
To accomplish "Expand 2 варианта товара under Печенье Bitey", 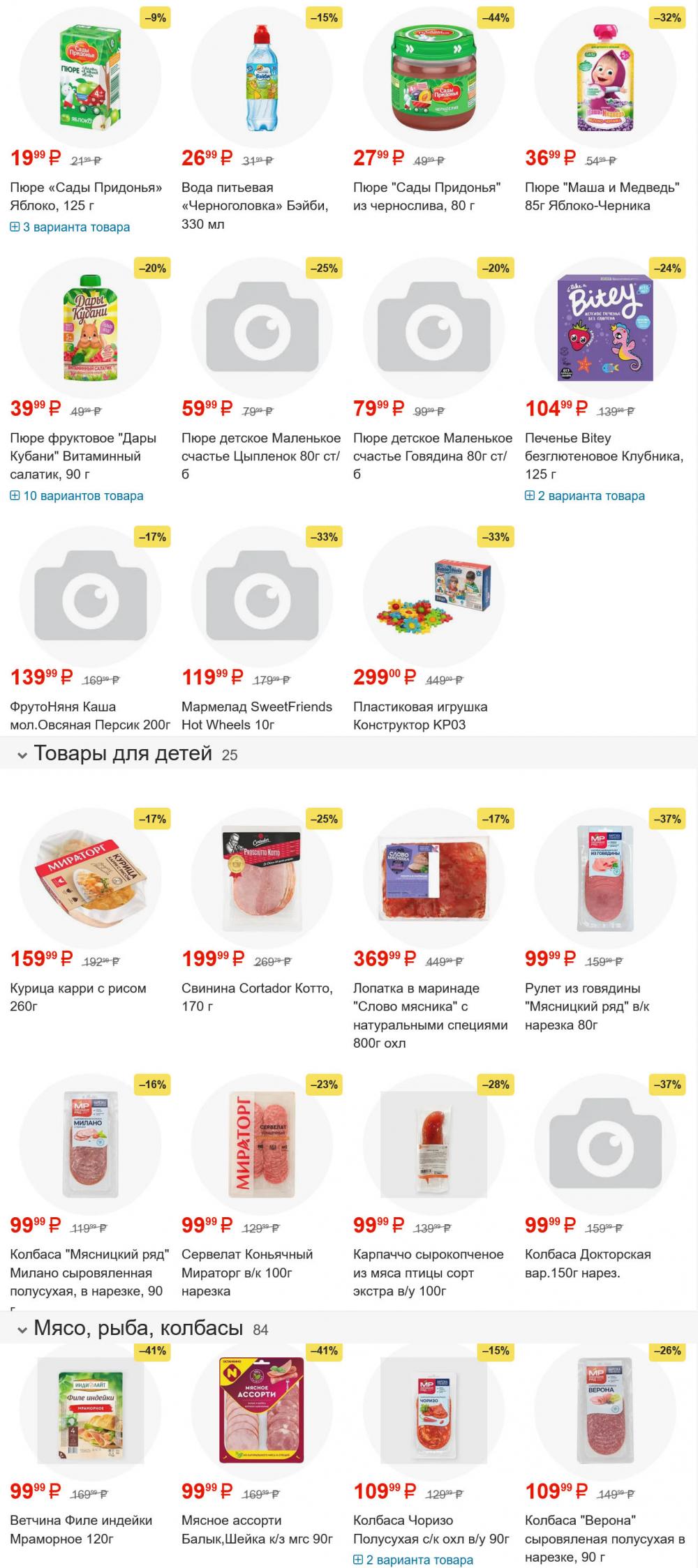I will pyautogui.click(x=585, y=496).
